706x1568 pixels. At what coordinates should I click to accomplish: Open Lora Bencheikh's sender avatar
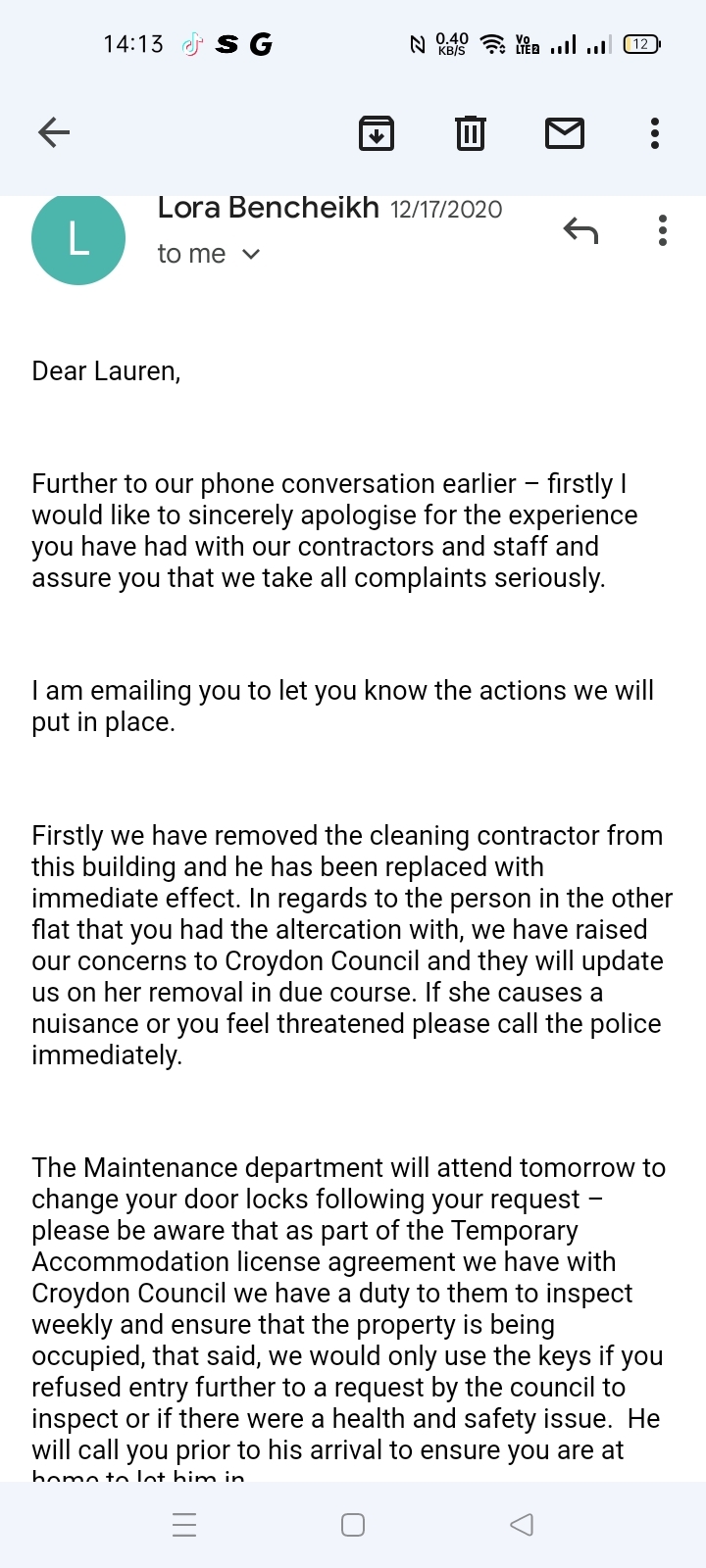[x=78, y=239]
